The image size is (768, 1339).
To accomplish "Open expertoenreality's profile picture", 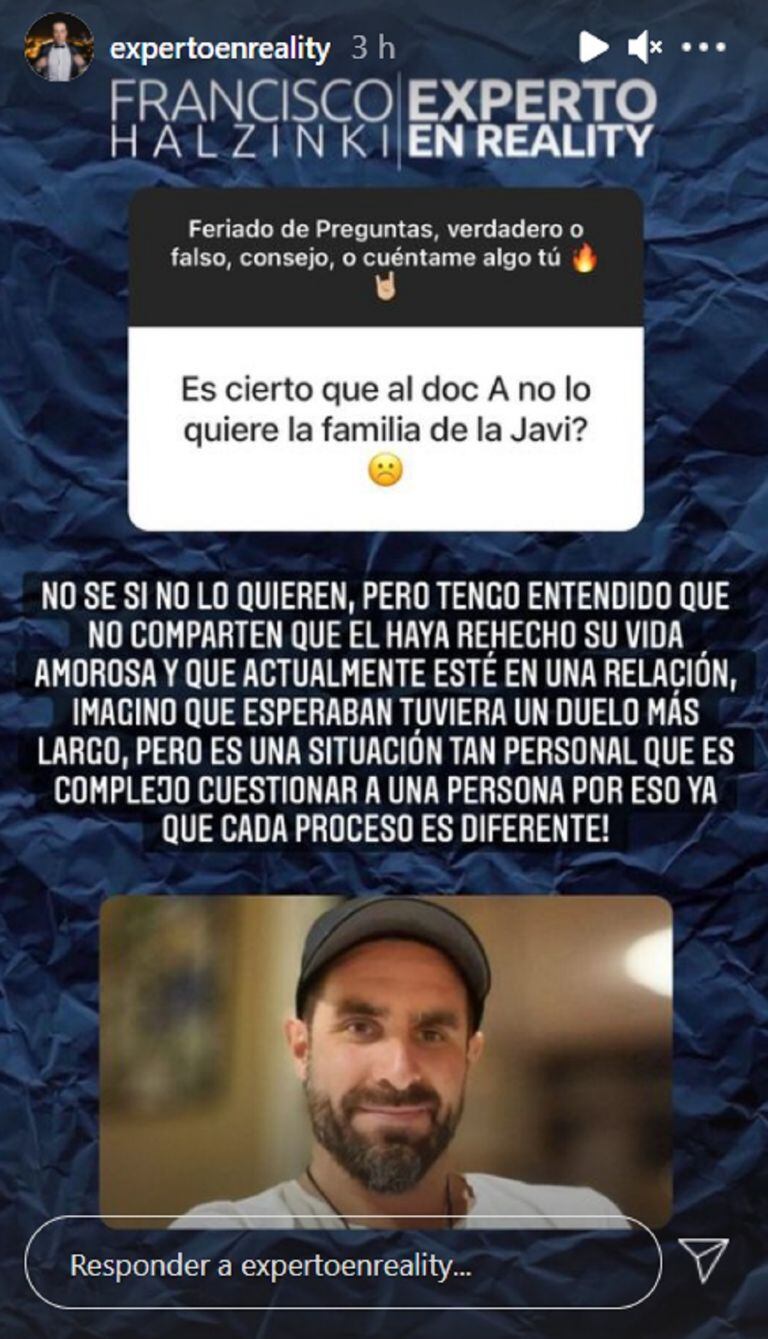I will (59, 47).
